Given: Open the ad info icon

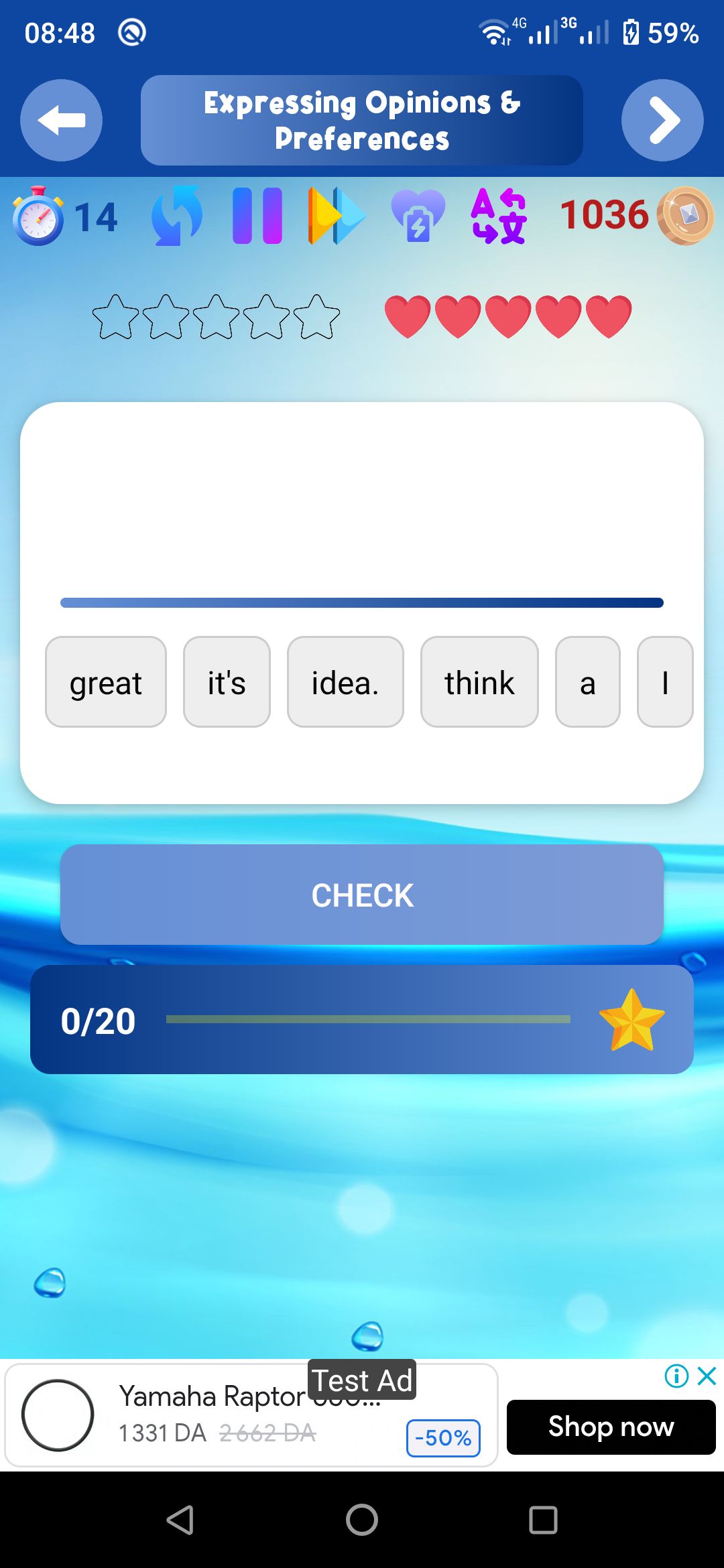Looking at the screenshot, I should point(676,1376).
